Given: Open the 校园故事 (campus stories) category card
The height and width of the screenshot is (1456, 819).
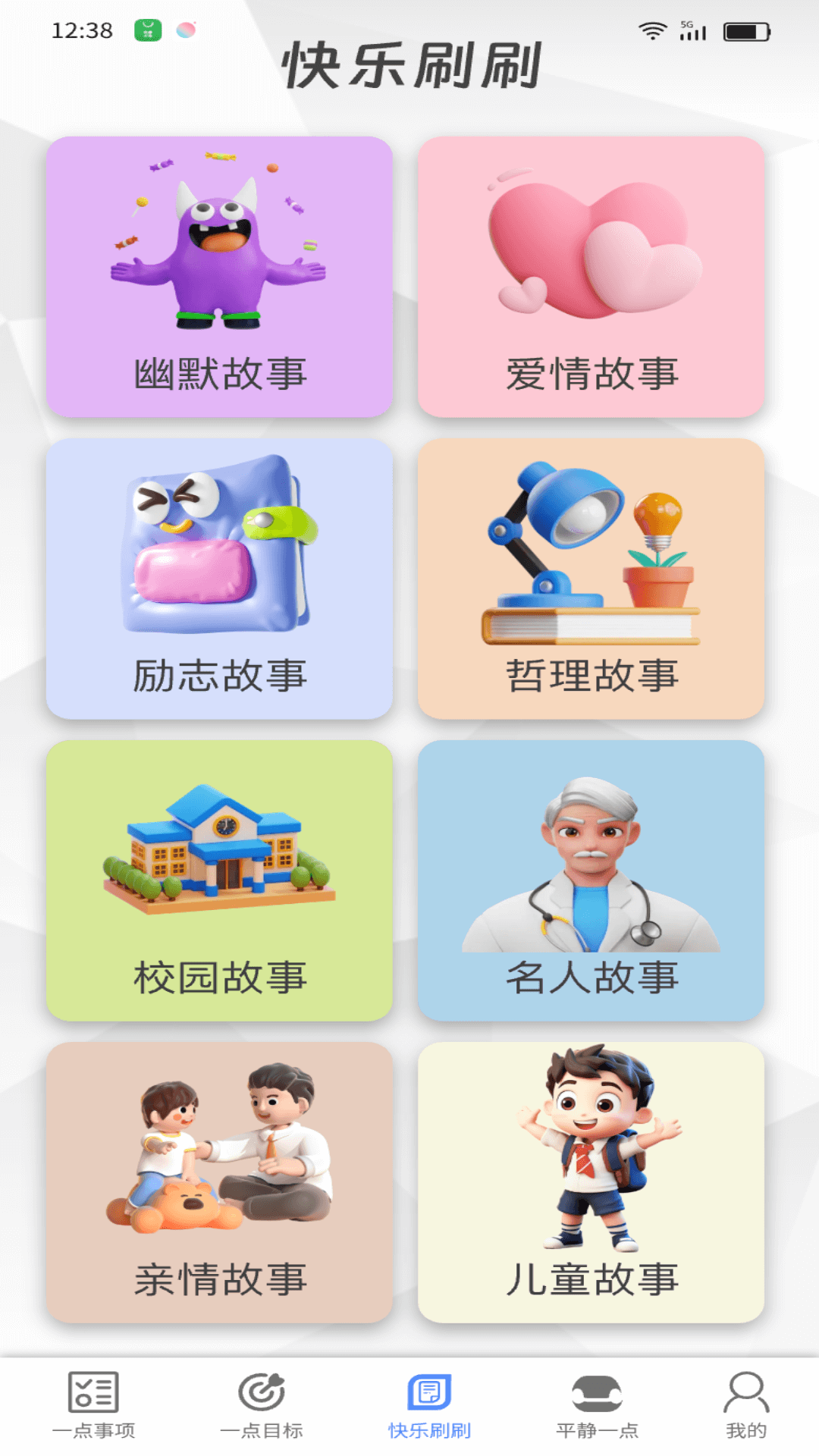Looking at the screenshot, I should (220, 880).
